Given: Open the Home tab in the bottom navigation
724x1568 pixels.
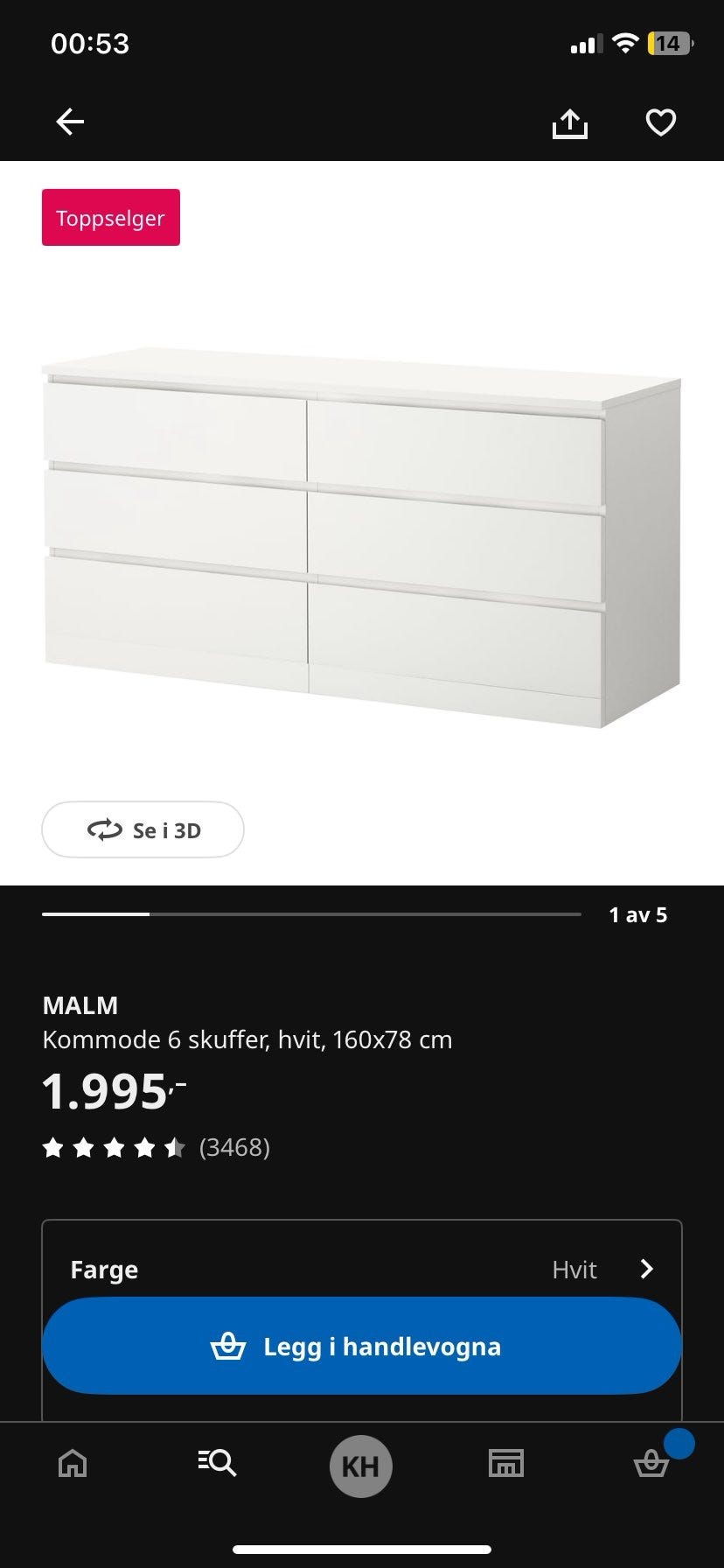Looking at the screenshot, I should pos(73,1465).
